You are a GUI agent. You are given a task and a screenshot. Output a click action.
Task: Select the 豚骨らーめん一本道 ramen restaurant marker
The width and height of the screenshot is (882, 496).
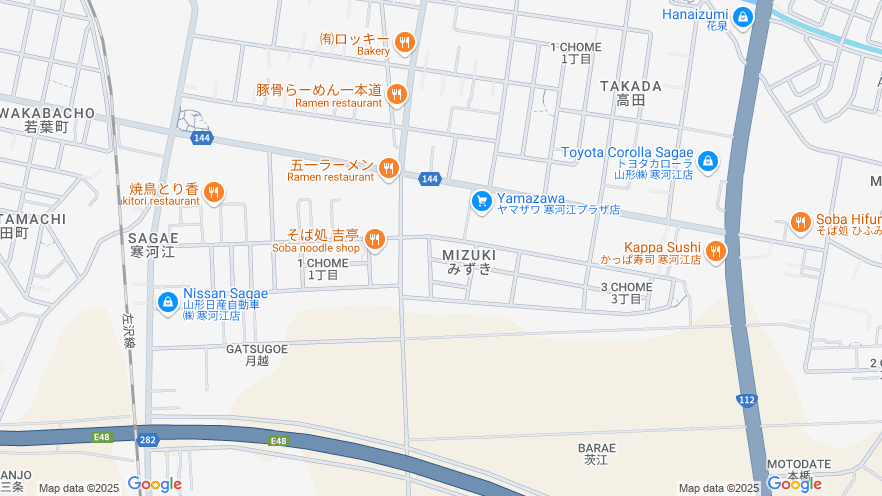point(396,94)
